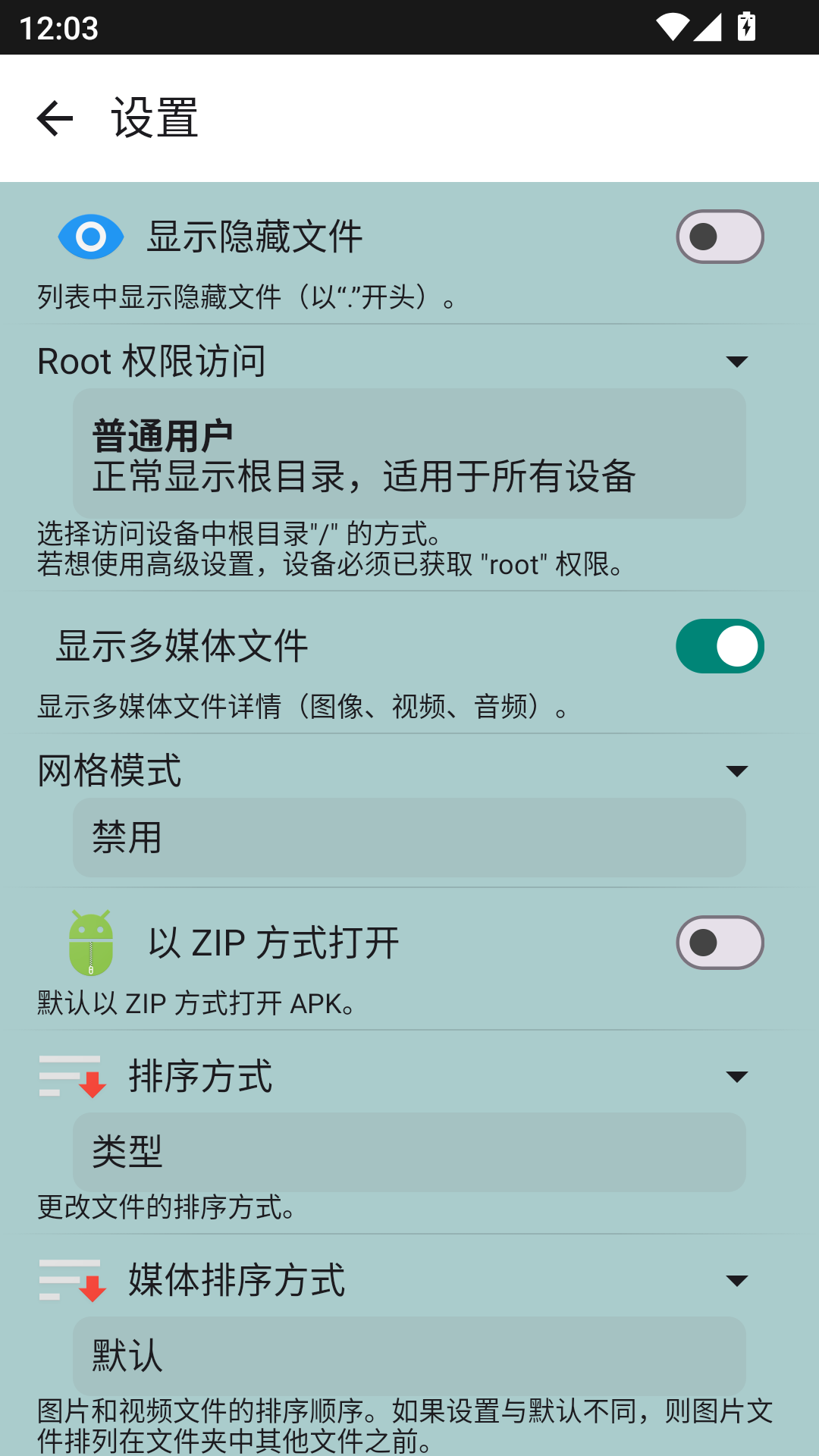Click the green Android ZIP icon
Screen dimensions: 819x1456
pyautogui.click(x=90, y=943)
